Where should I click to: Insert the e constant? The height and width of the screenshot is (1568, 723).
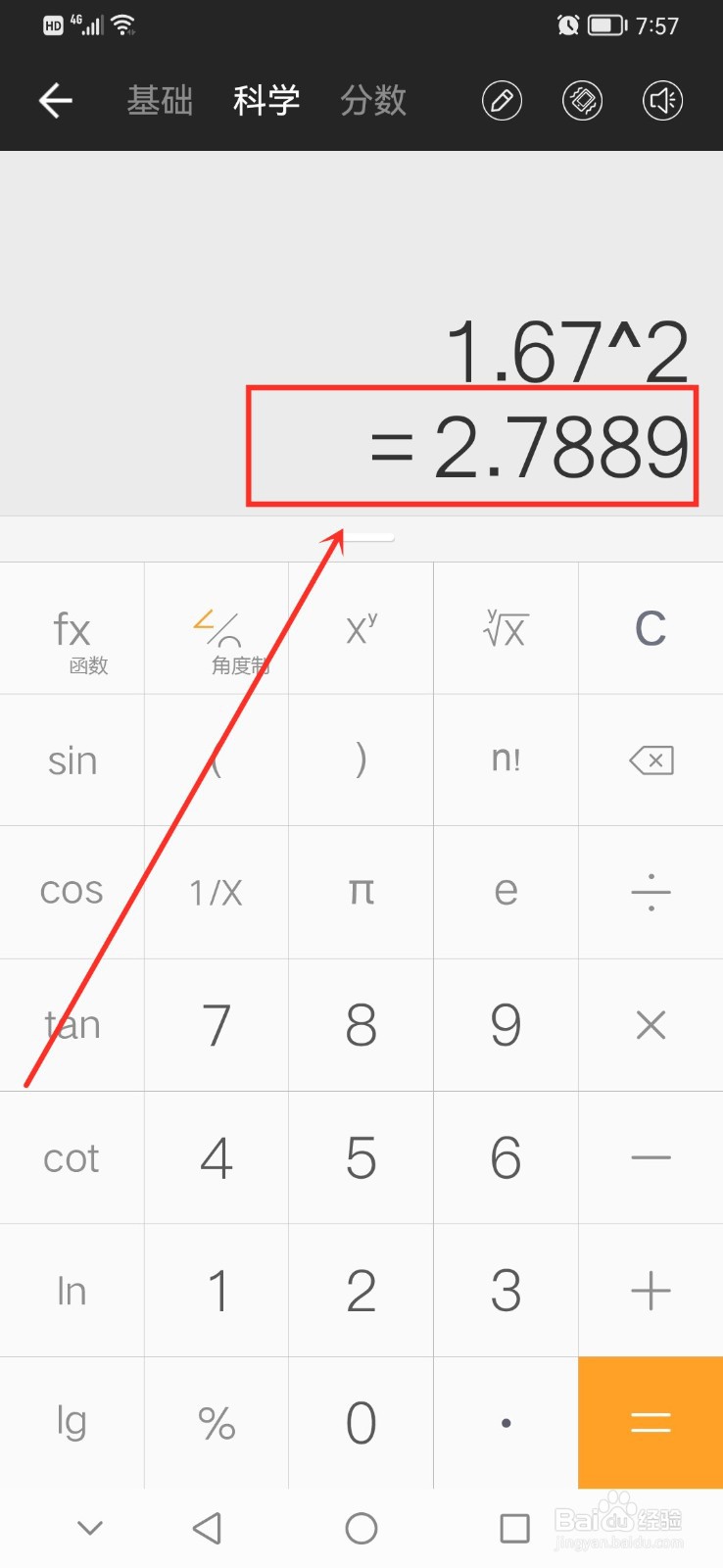506,892
